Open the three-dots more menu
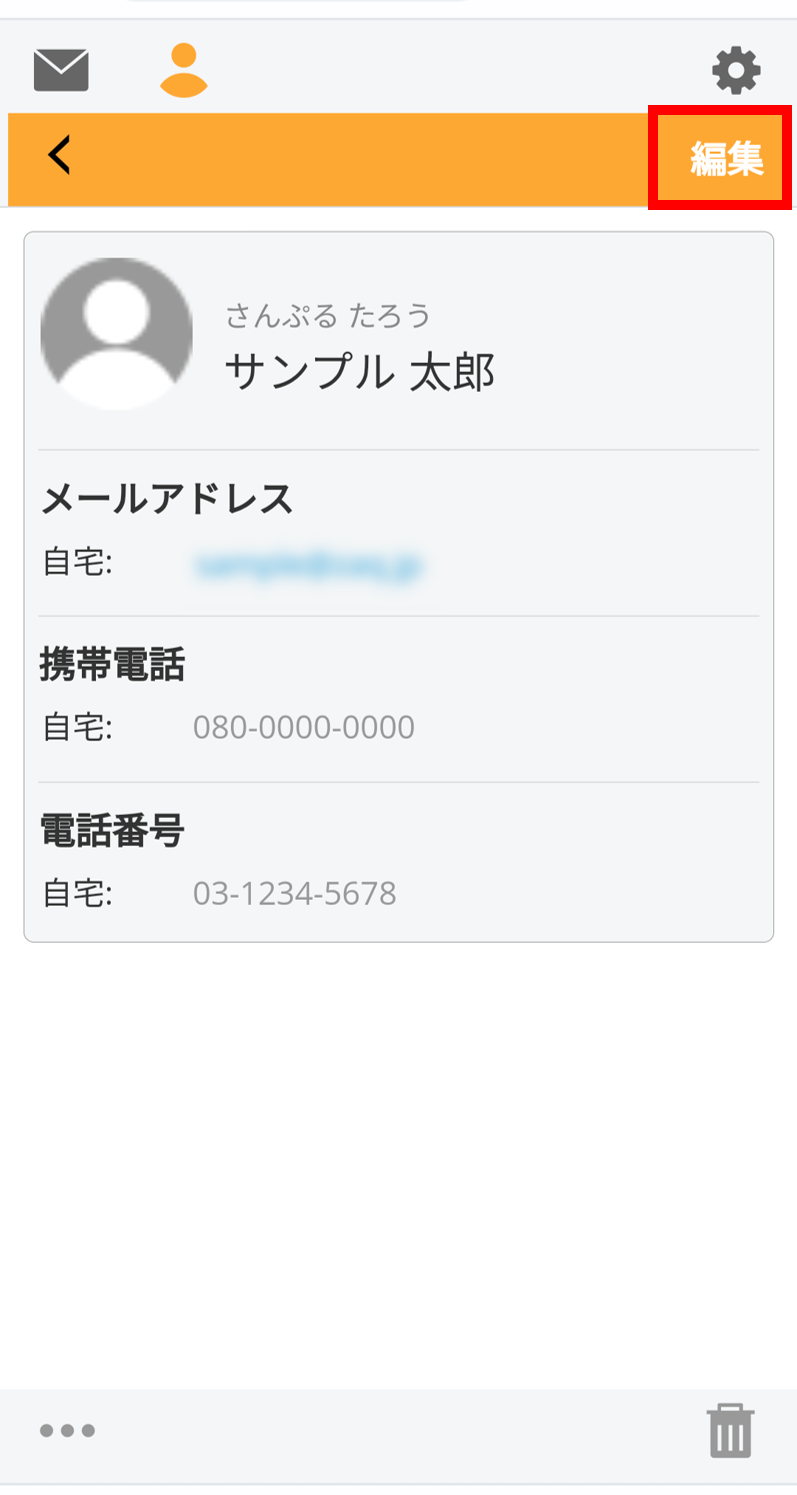Viewport: 797px width, 1495px height. point(68,1431)
